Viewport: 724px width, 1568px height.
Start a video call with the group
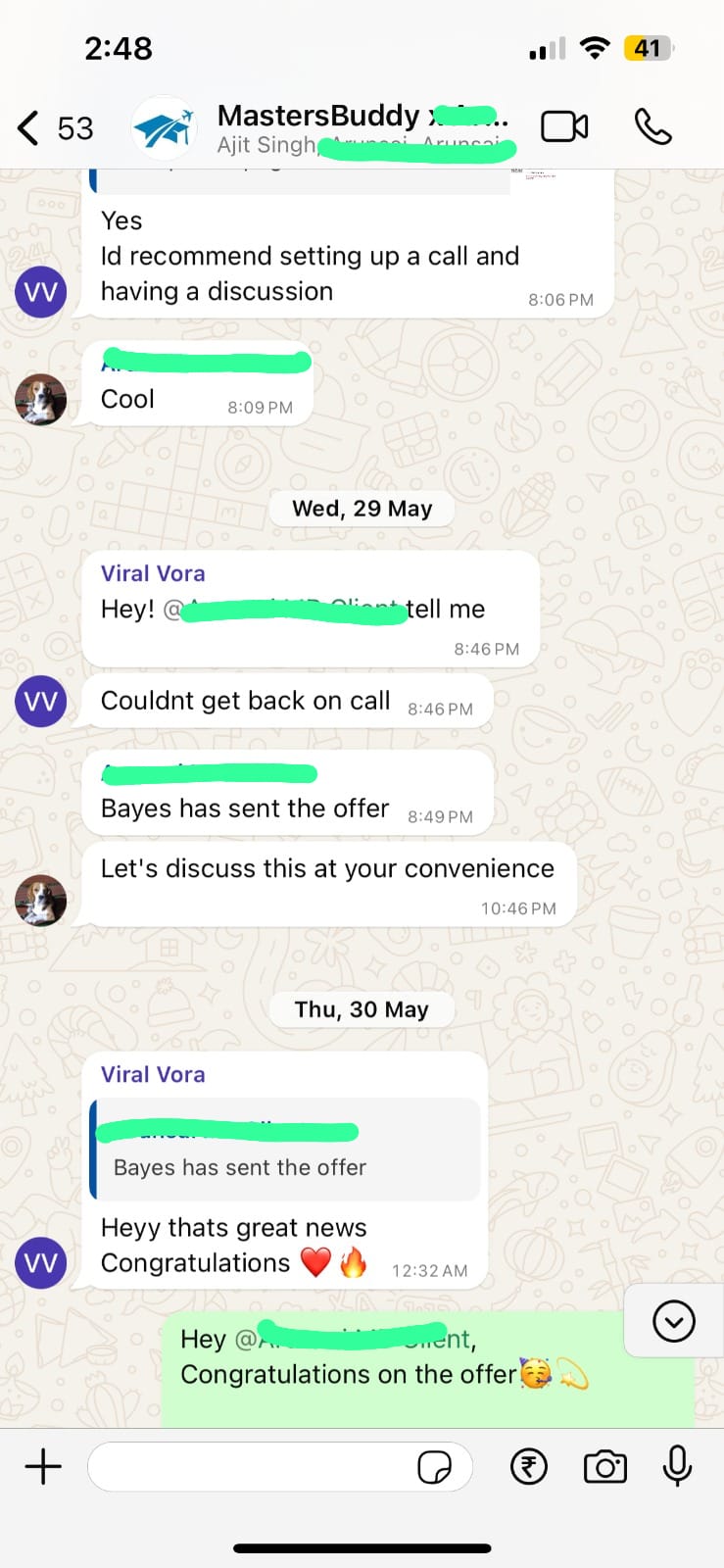tap(564, 127)
